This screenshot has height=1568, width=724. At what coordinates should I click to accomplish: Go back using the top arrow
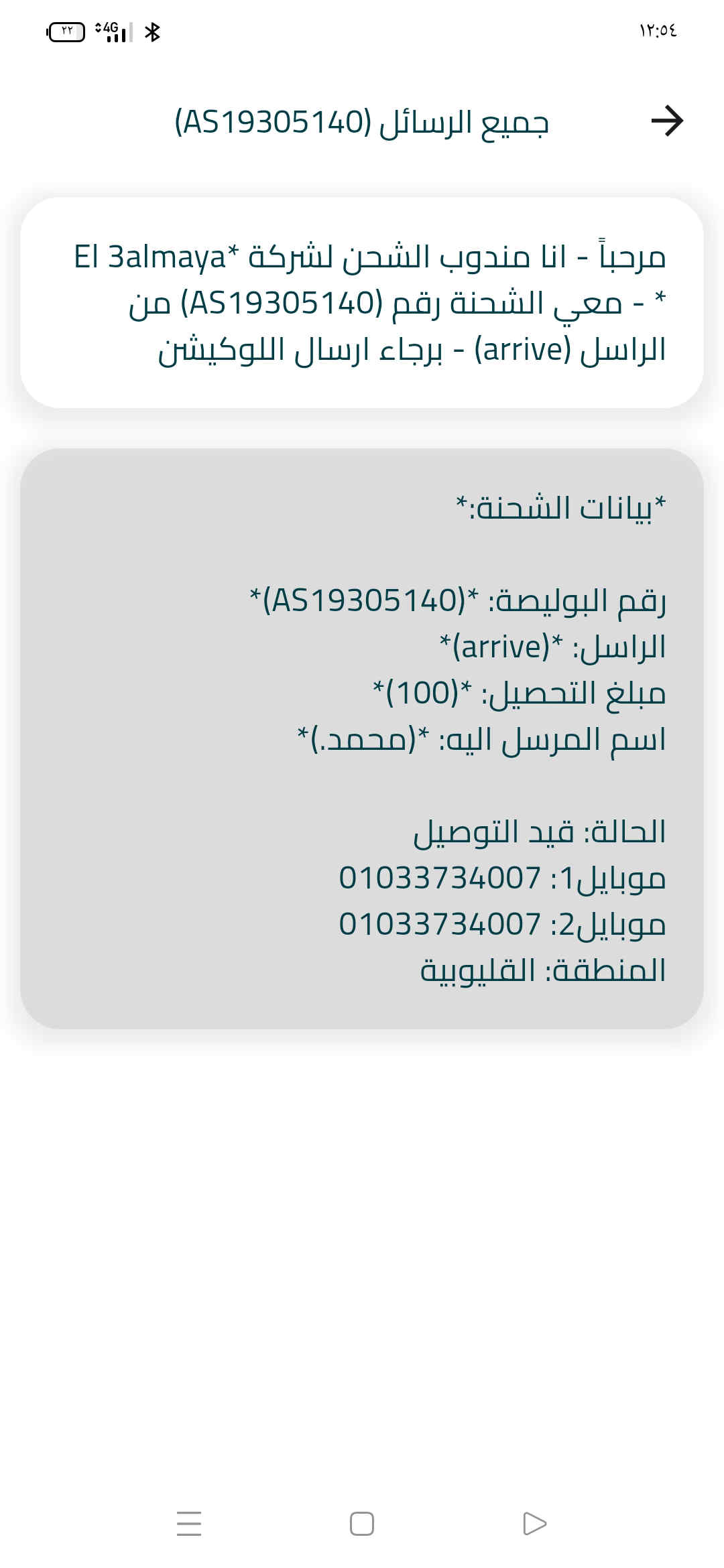pyautogui.click(x=666, y=121)
